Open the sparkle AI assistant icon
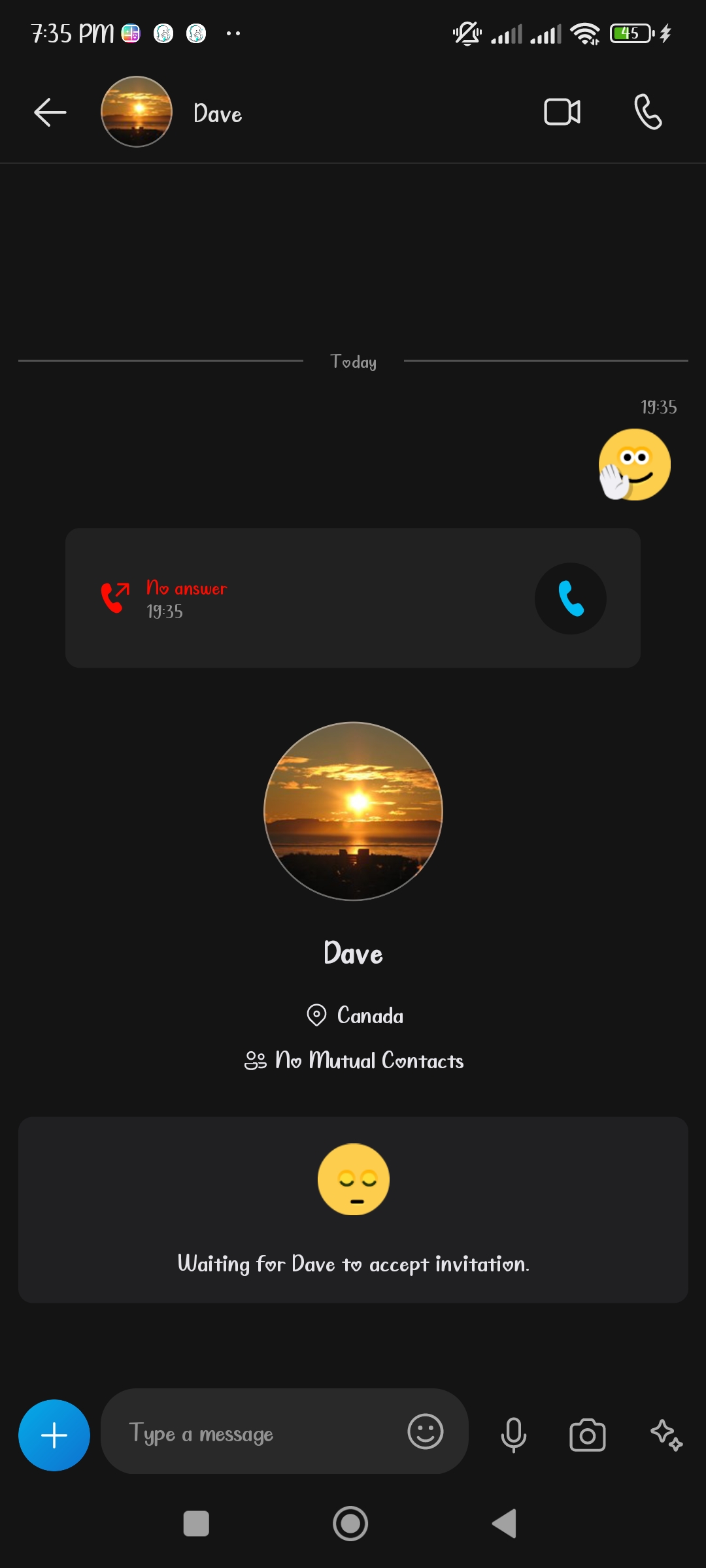Viewport: 706px width, 1568px height. tap(666, 1435)
